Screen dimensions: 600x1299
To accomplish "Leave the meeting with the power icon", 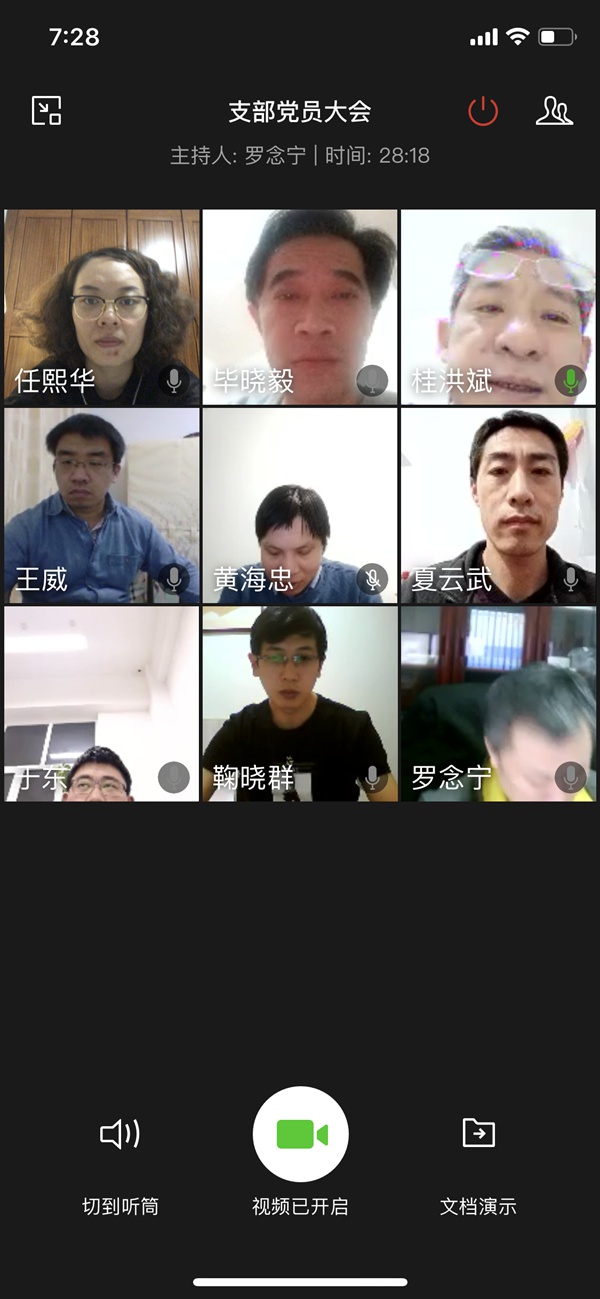I will point(483,111).
